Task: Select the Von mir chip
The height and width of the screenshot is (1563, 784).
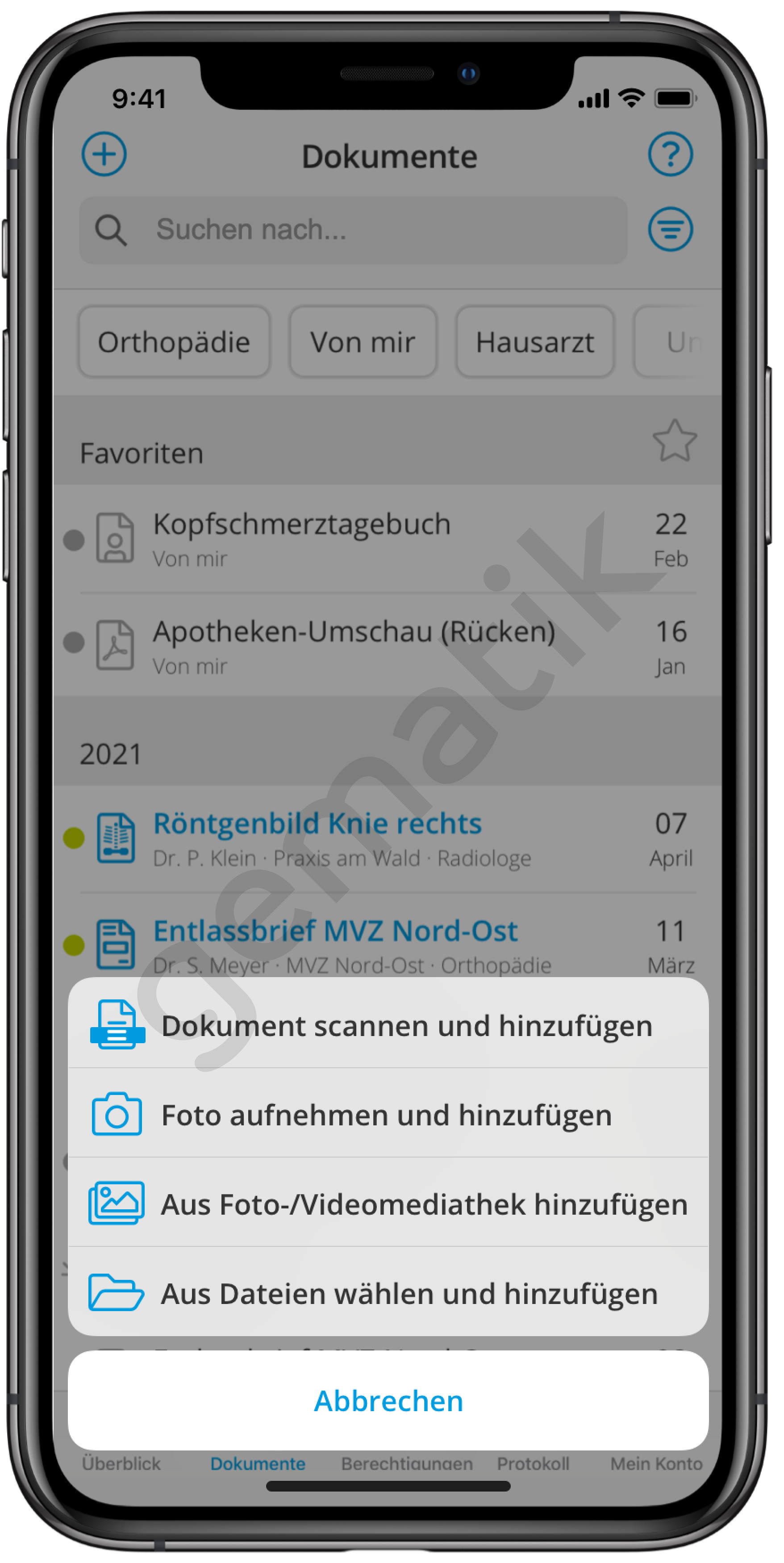Action: point(363,342)
